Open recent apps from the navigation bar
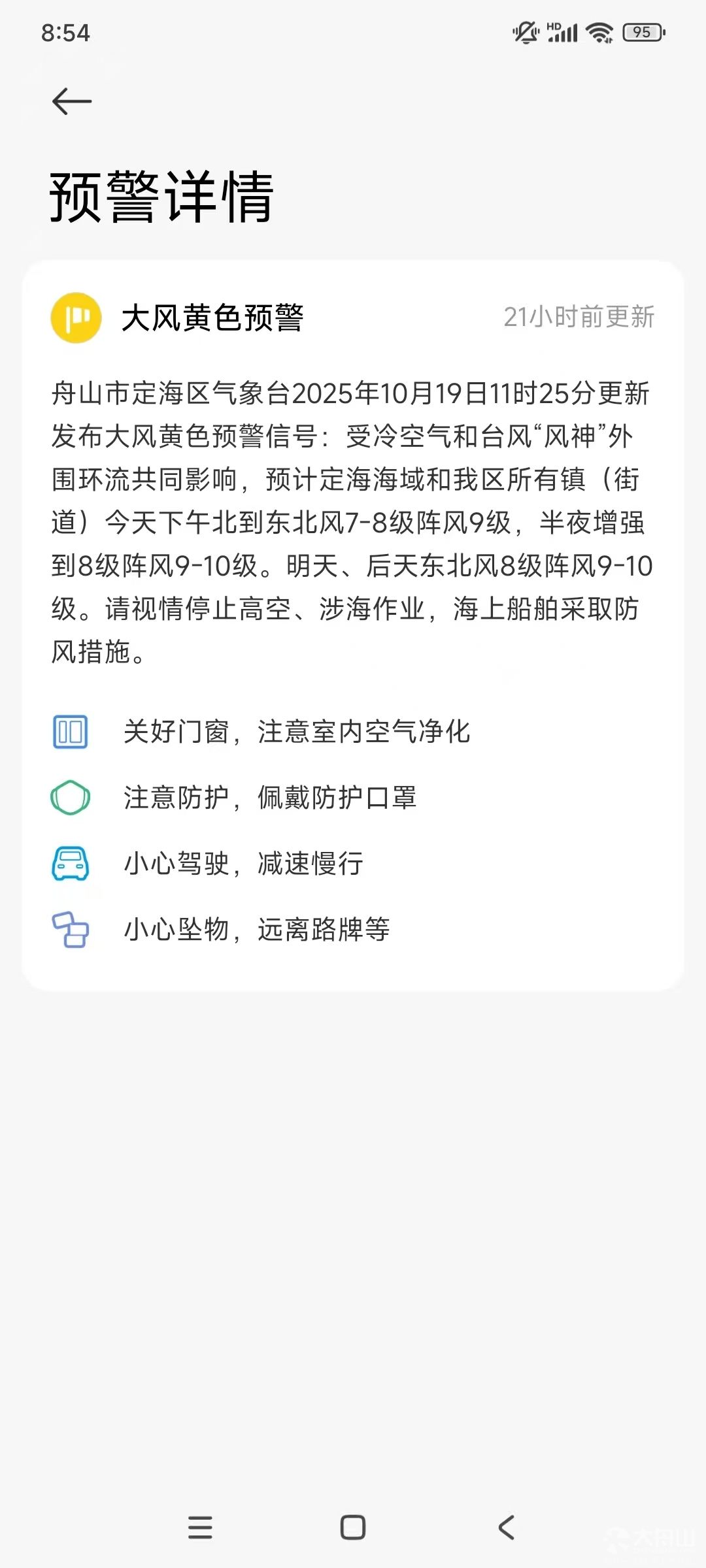 [200, 1527]
